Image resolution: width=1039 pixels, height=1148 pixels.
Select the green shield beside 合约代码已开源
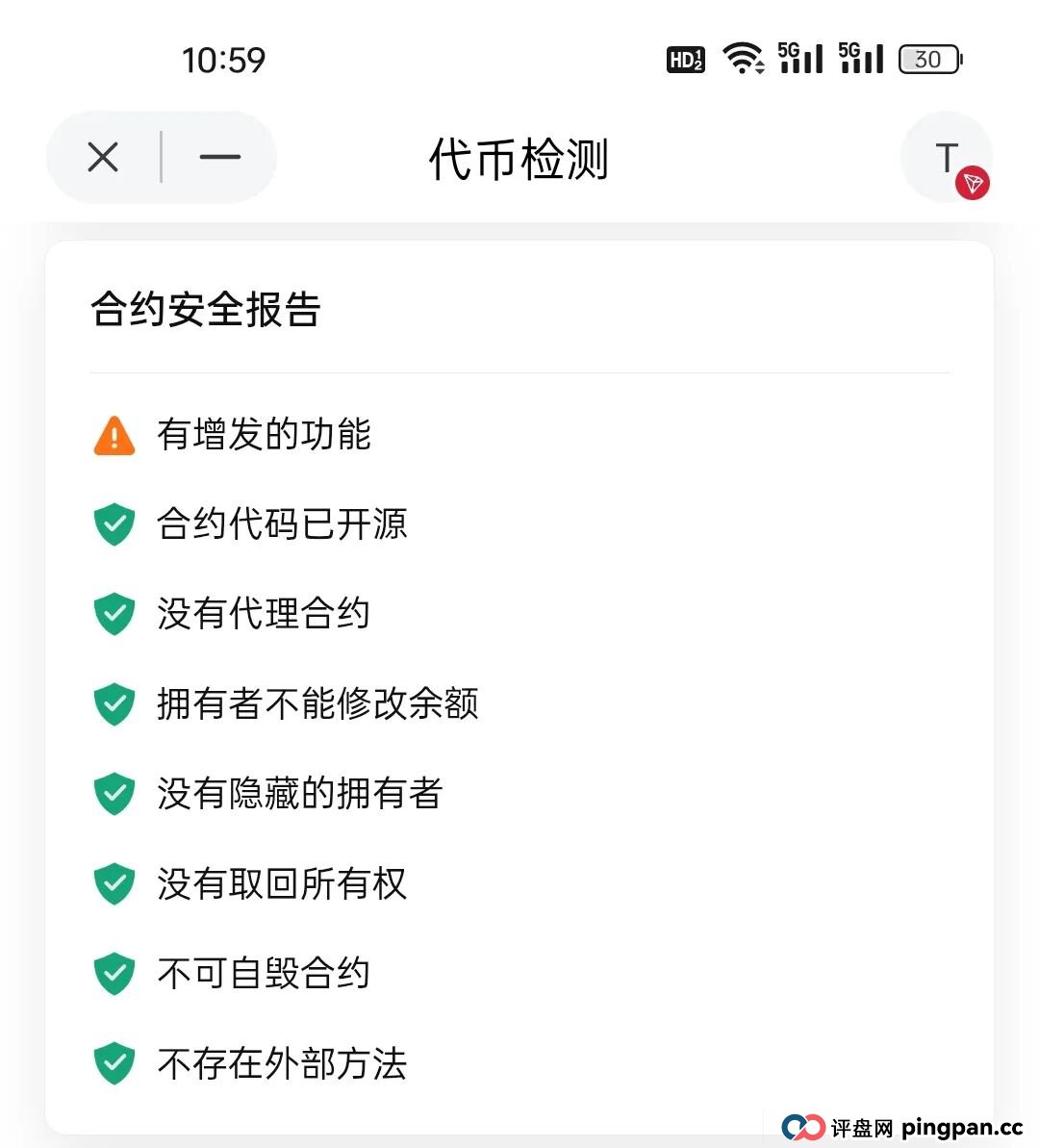114,524
